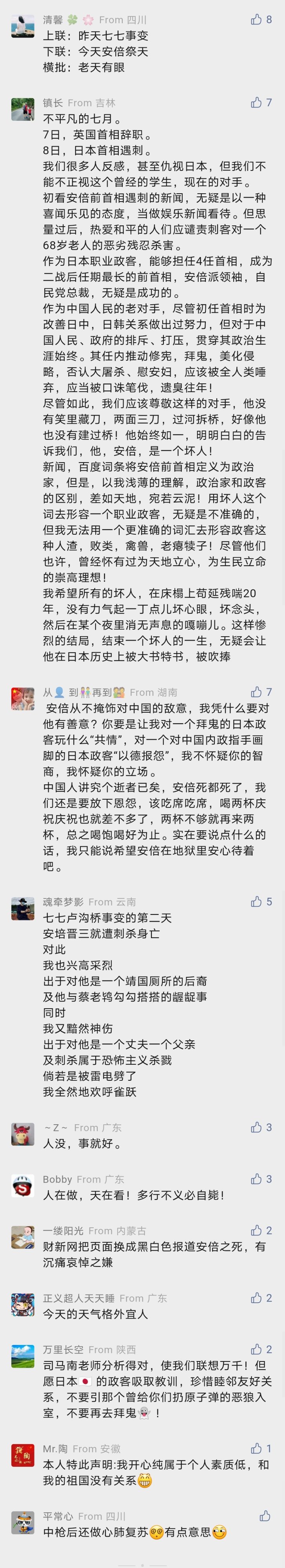Like Bobby's comment
Viewport: 285px width, 1568px height.
point(256,1179)
